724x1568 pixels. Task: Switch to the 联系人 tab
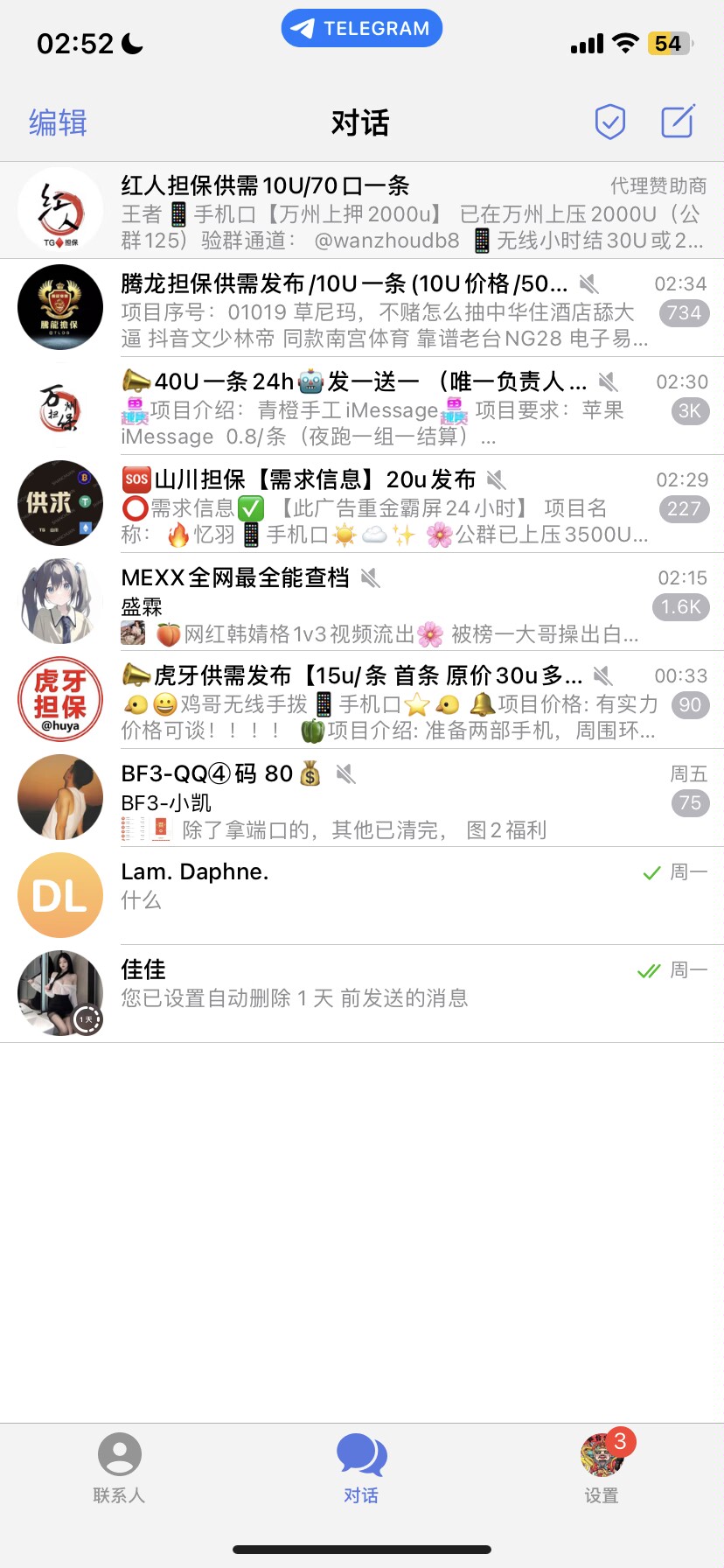120,1468
